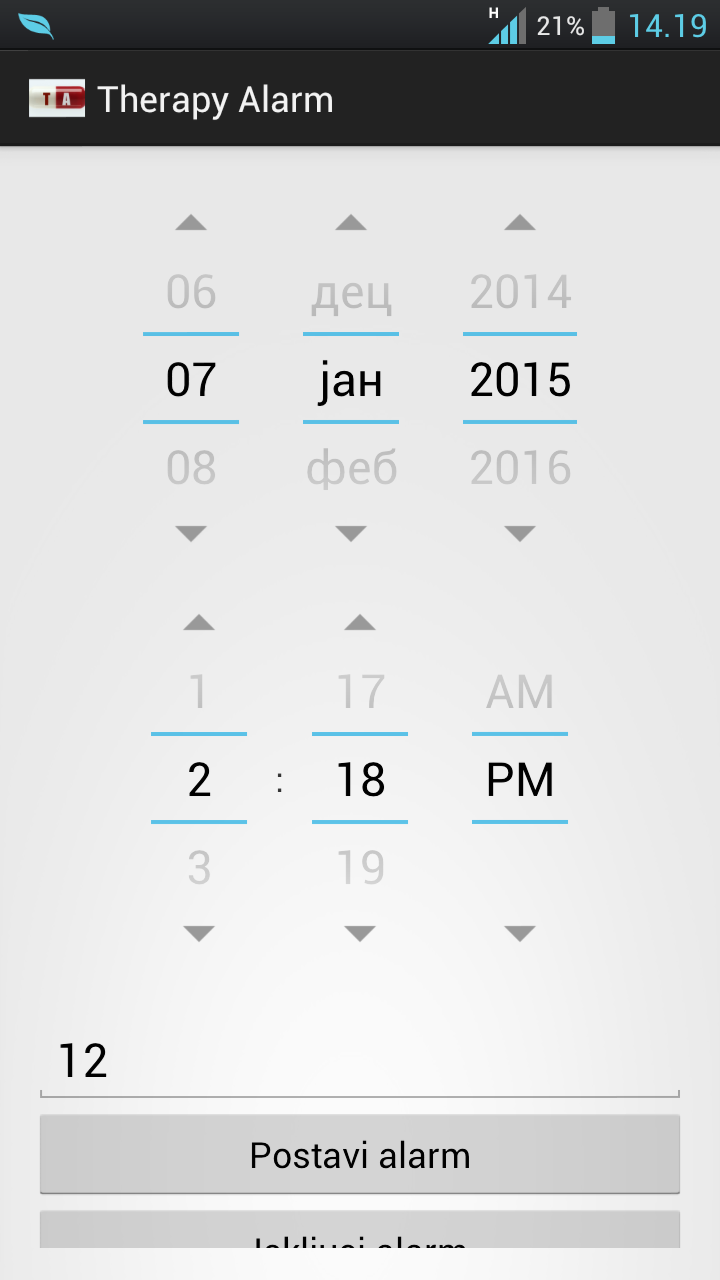Set the hour to 3
This screenshot has width=720, height=1280.
(199, 868)
